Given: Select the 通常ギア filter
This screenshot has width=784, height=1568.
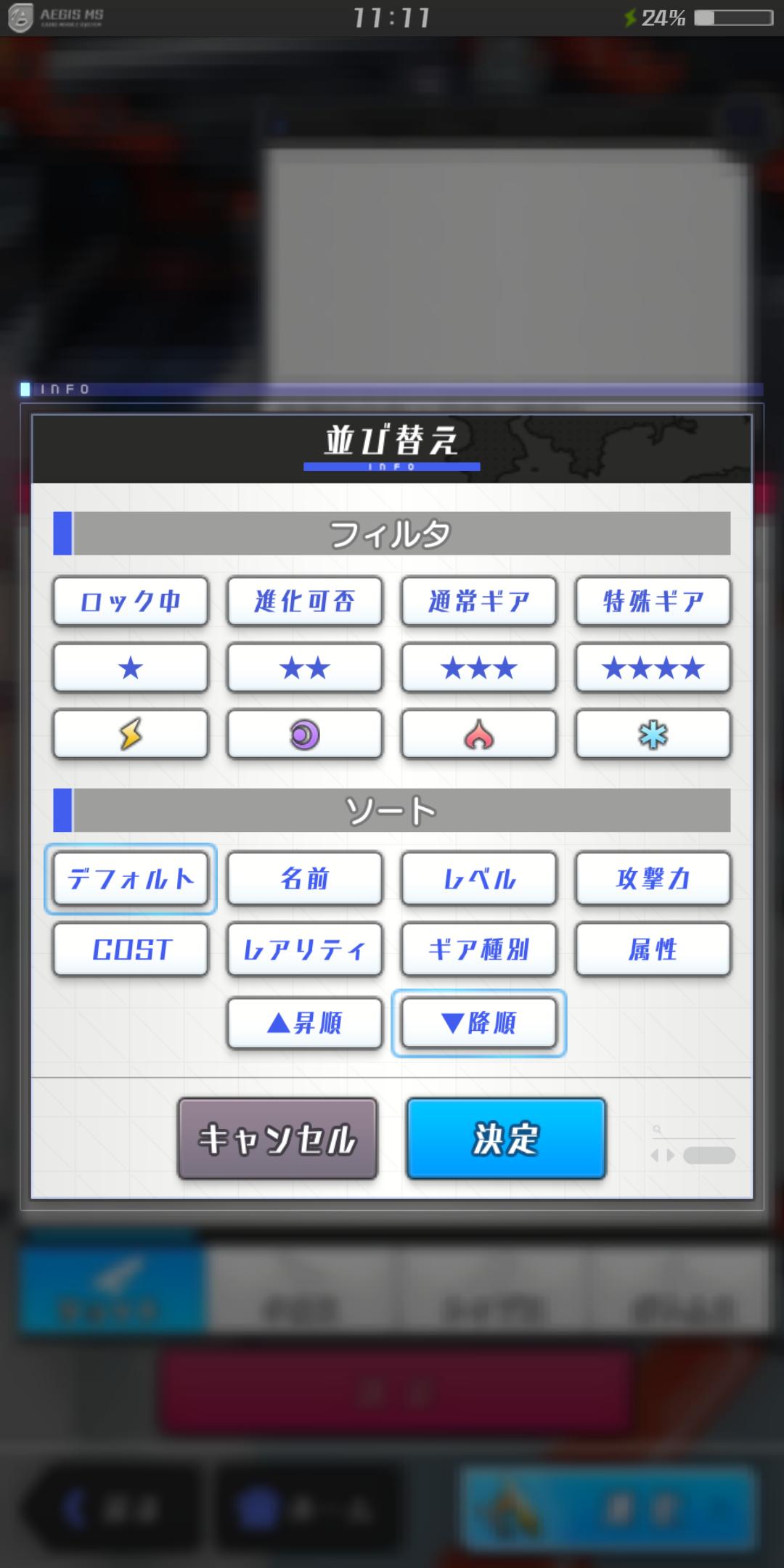Looking at the screenshot, I should (x=479, y=600).
